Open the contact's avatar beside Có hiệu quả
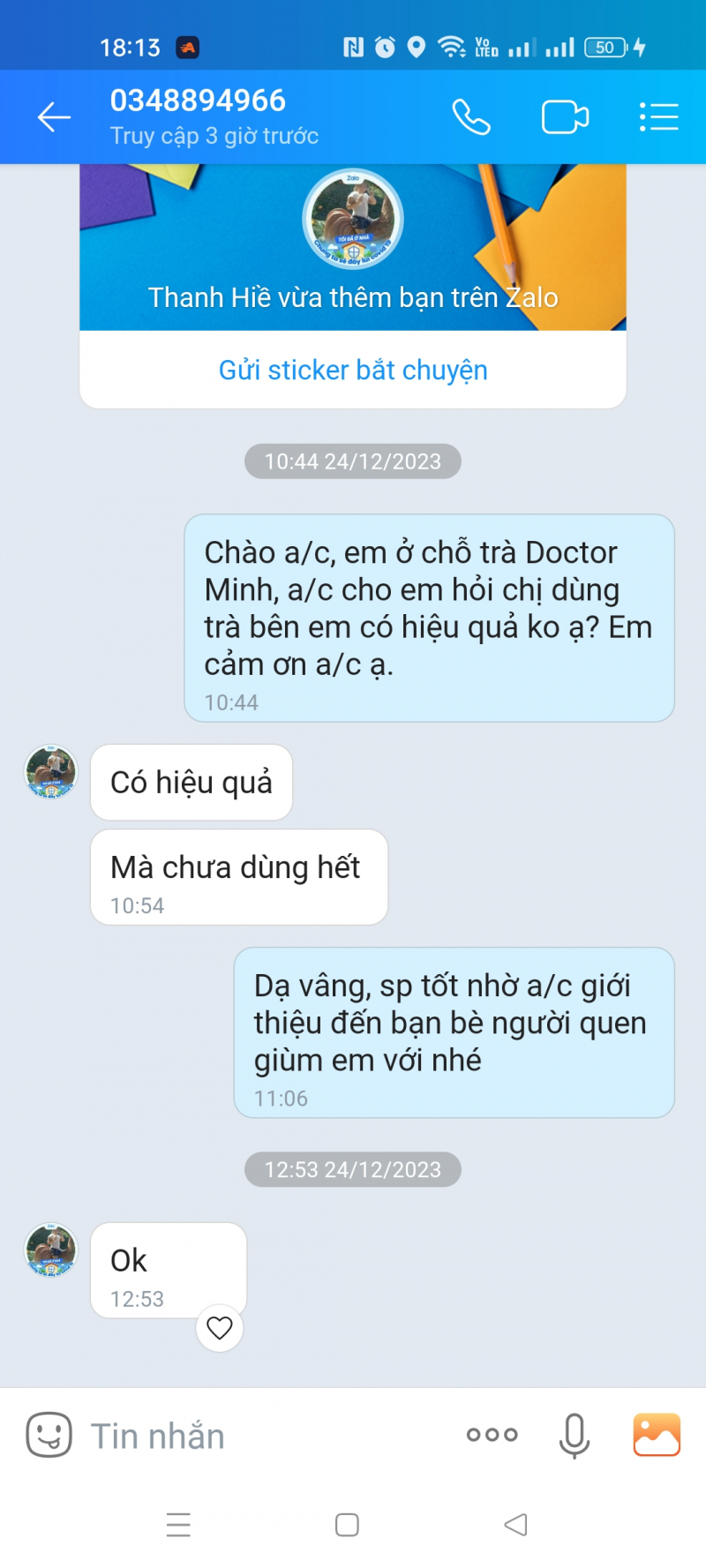This screenshot has width=706, height=1568. (51, 772)
